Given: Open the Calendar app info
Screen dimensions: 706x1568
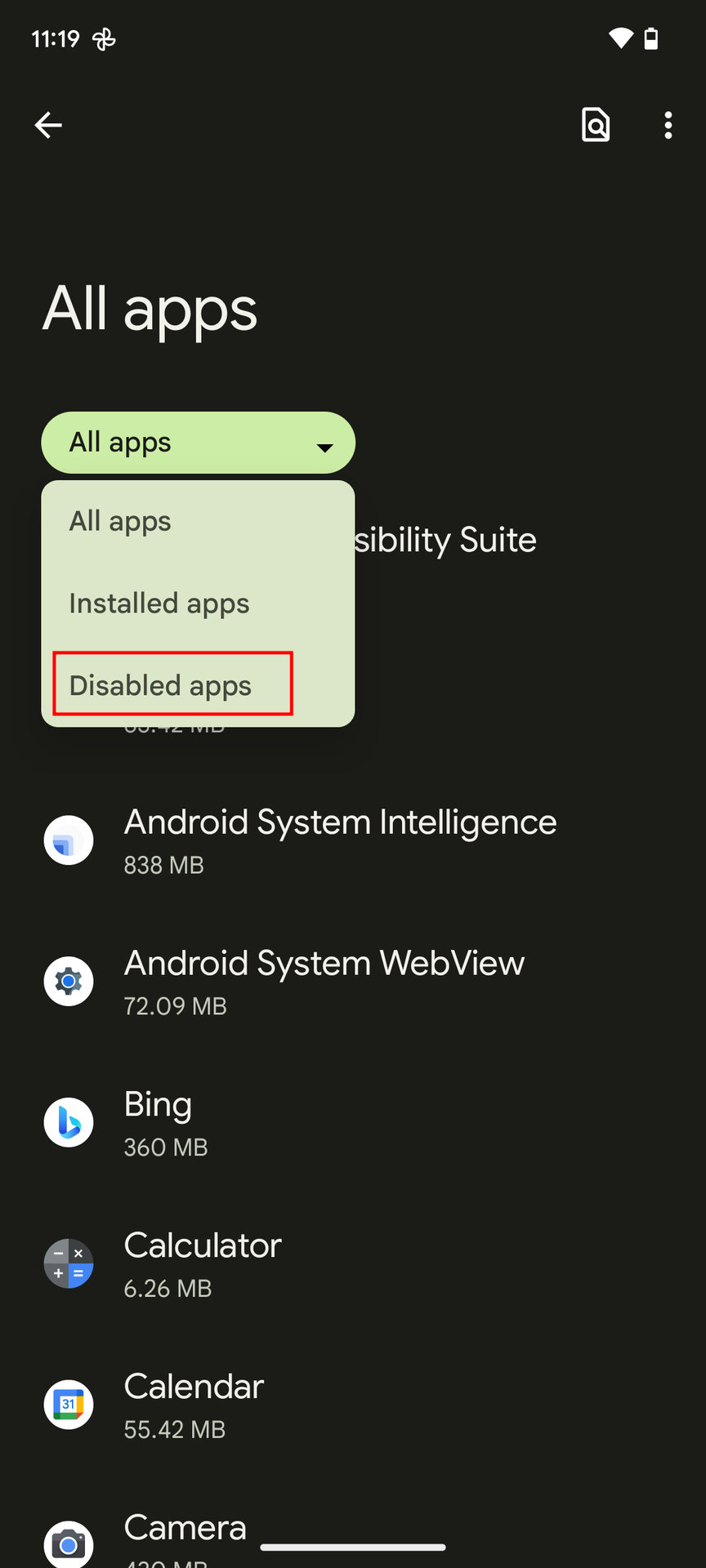Looking at the screenshot, I should [194, 1405].
